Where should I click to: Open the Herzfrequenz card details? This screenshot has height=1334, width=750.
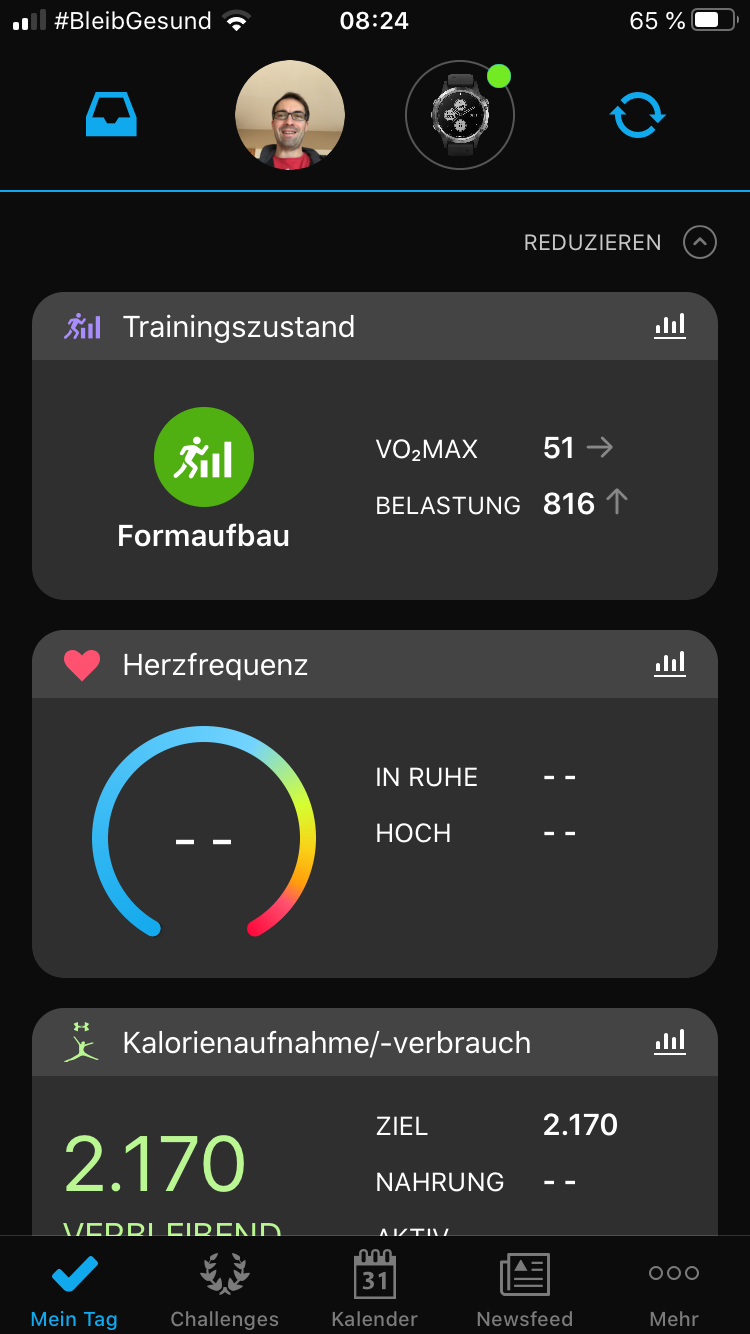375,804
